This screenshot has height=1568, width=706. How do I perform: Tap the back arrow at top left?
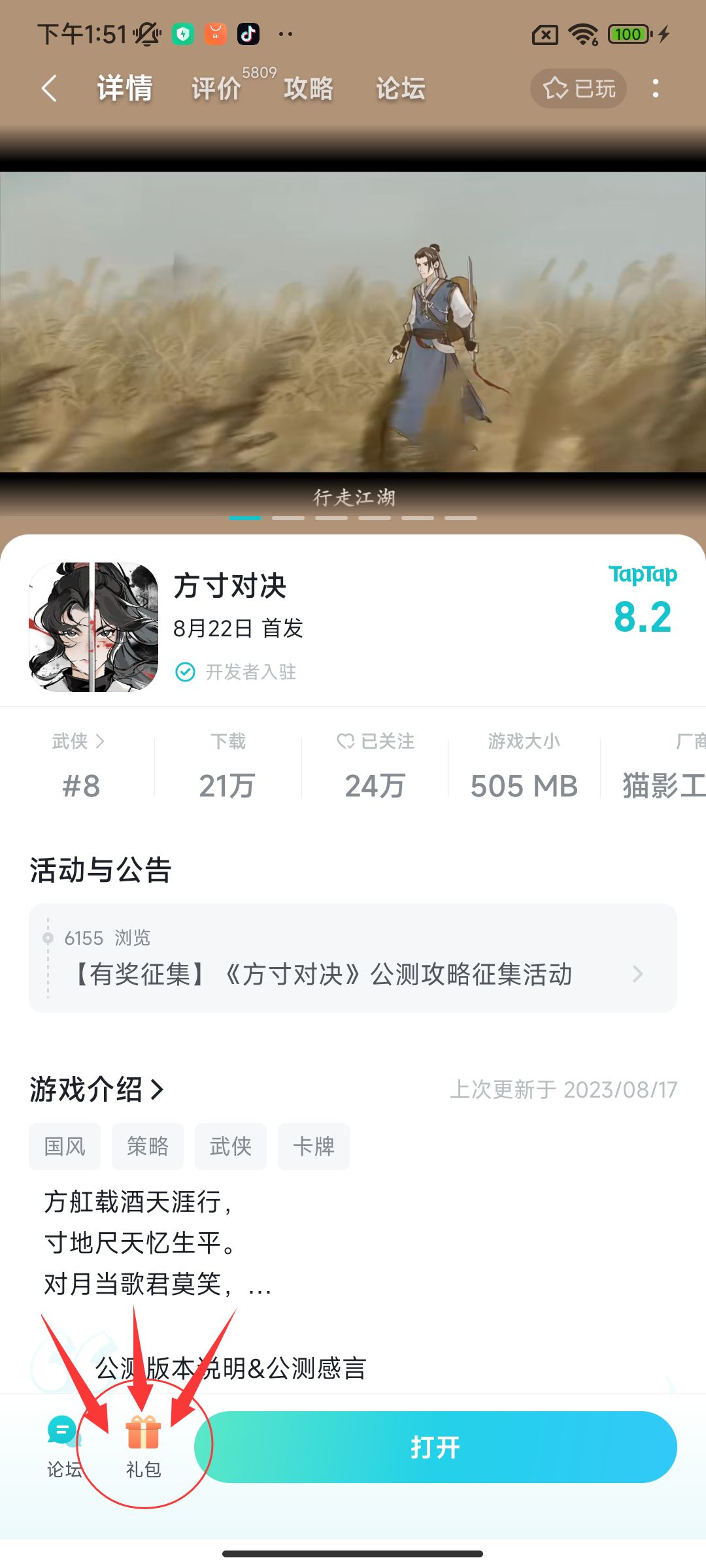(x=49, y=87)
